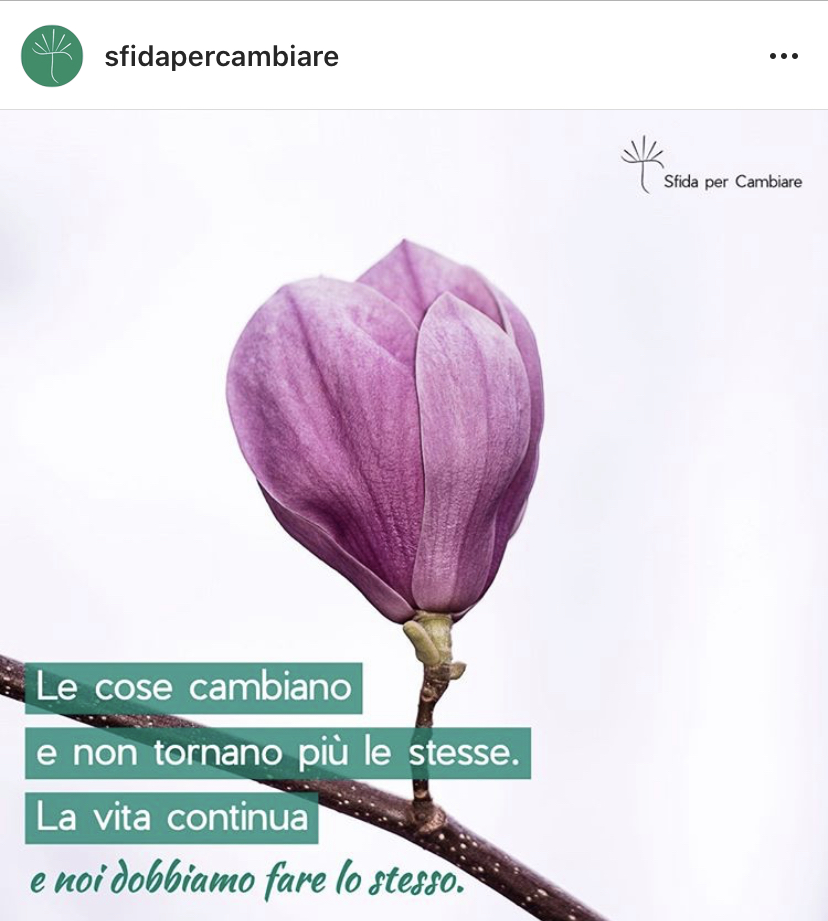This screenshot has width=828, height=921.
Task: Tap the magnolia post image
Action: (414, 450)
